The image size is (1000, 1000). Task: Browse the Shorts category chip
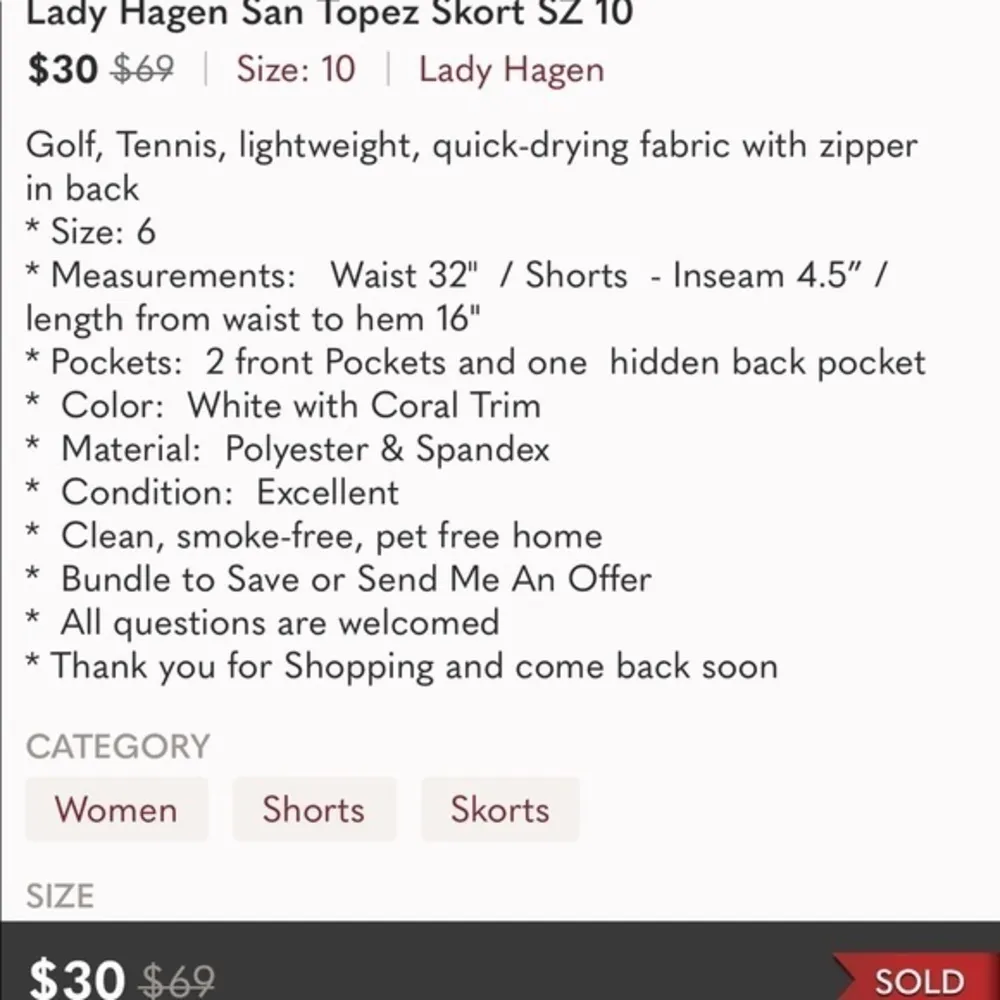314,809
